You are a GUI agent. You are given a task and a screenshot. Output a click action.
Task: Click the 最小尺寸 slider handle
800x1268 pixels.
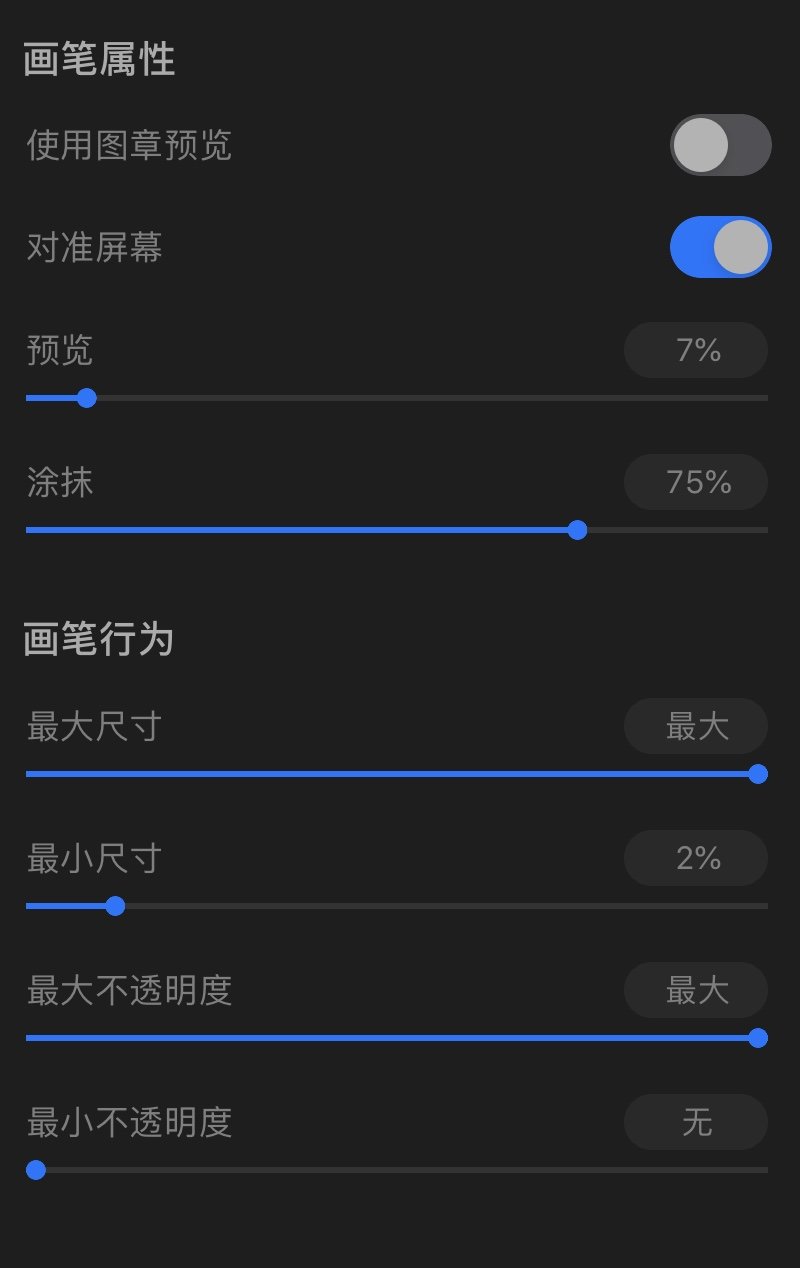115,906
